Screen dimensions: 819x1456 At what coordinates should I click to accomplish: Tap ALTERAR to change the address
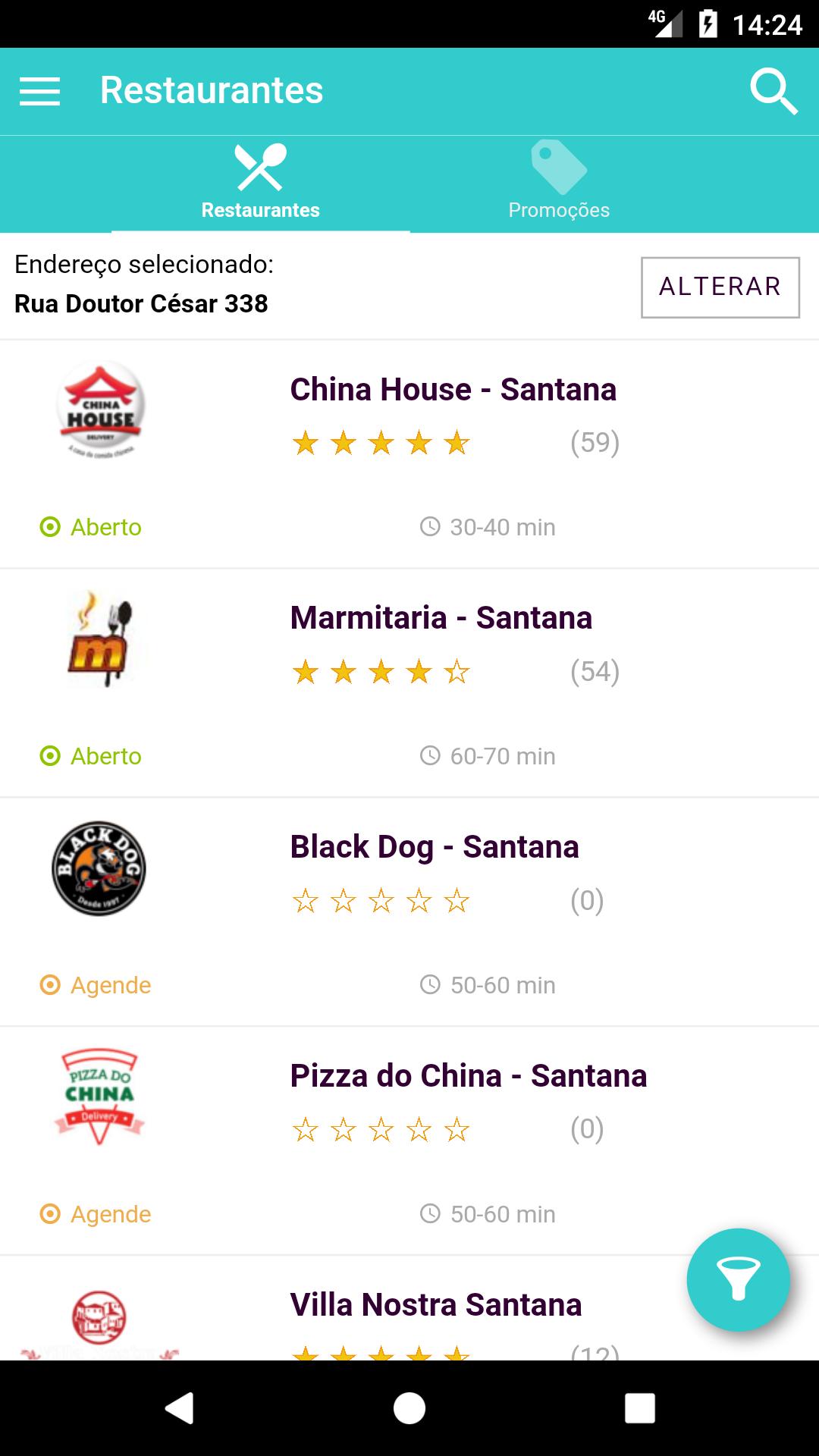pos(720,287)
